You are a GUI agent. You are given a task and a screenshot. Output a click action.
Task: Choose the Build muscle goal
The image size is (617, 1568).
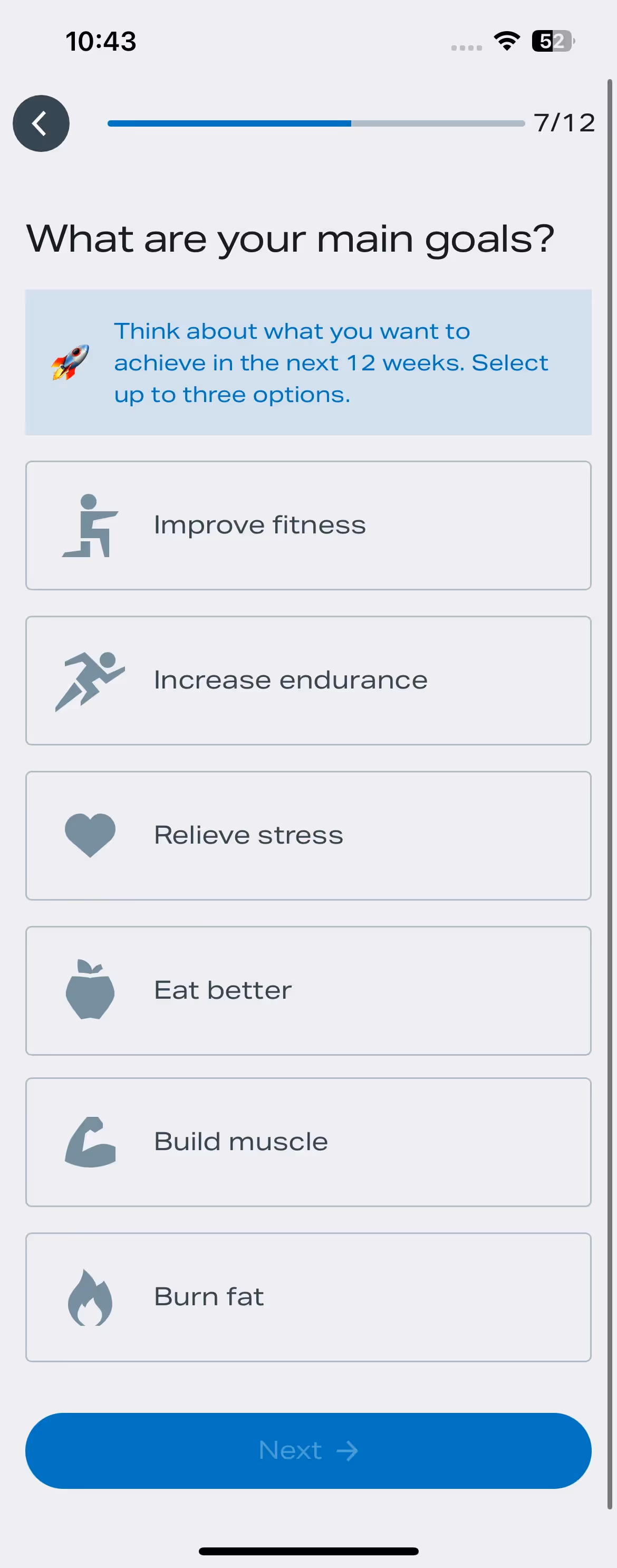click(308, 1142)
